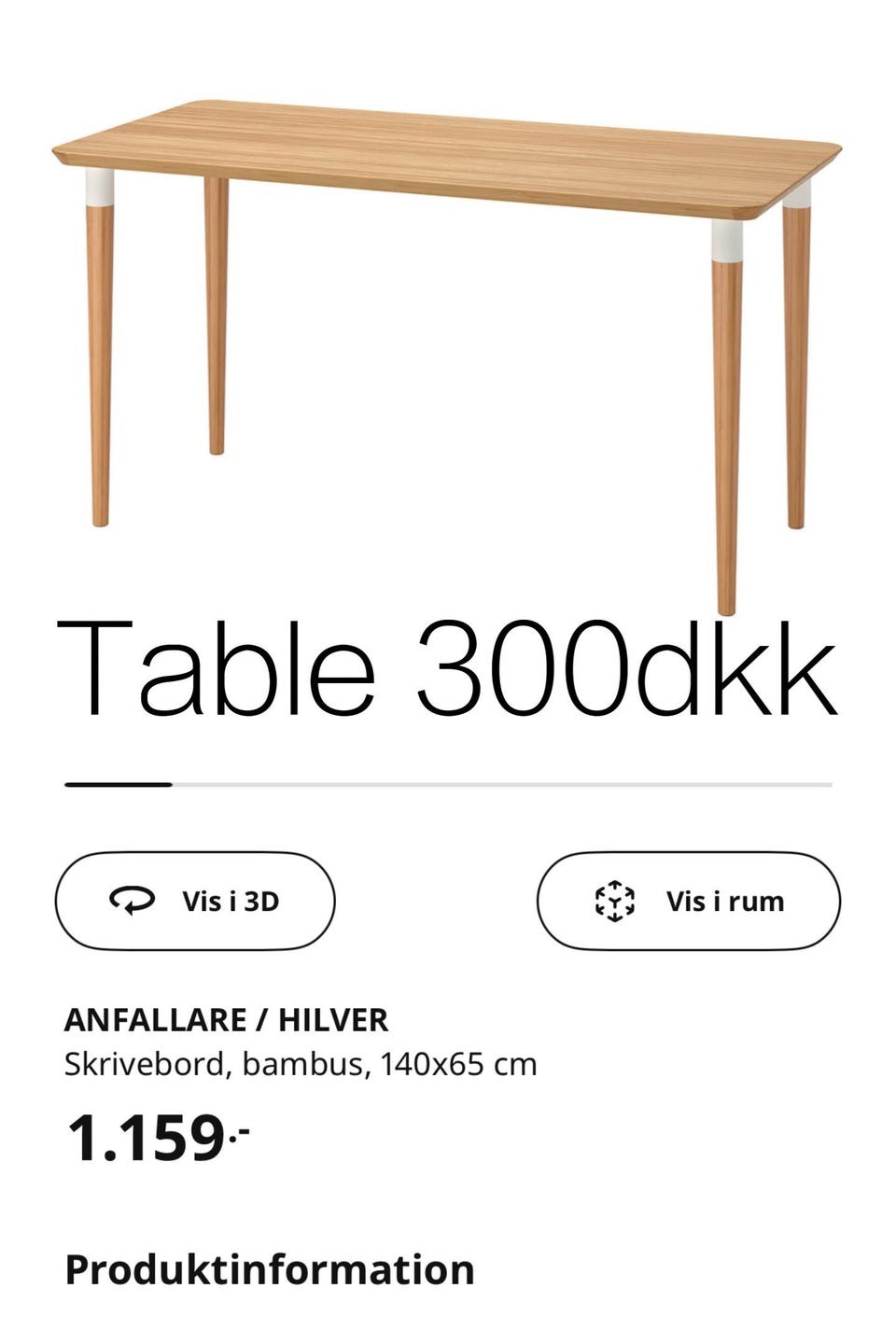Select the 3D rotation icon inside Vis i 3D

click(131, 902)
